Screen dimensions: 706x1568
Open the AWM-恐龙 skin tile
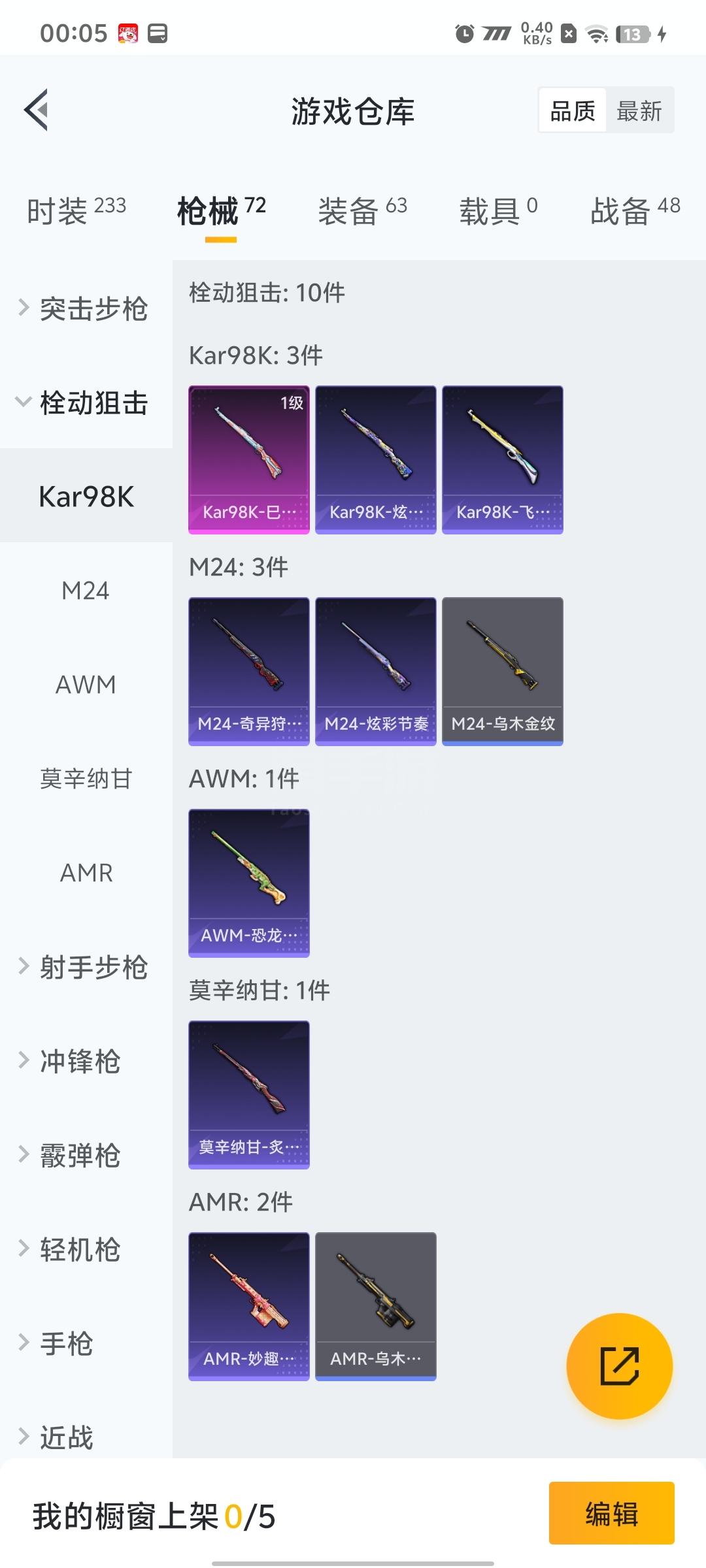pyautogui.click(x=248, y=883)
